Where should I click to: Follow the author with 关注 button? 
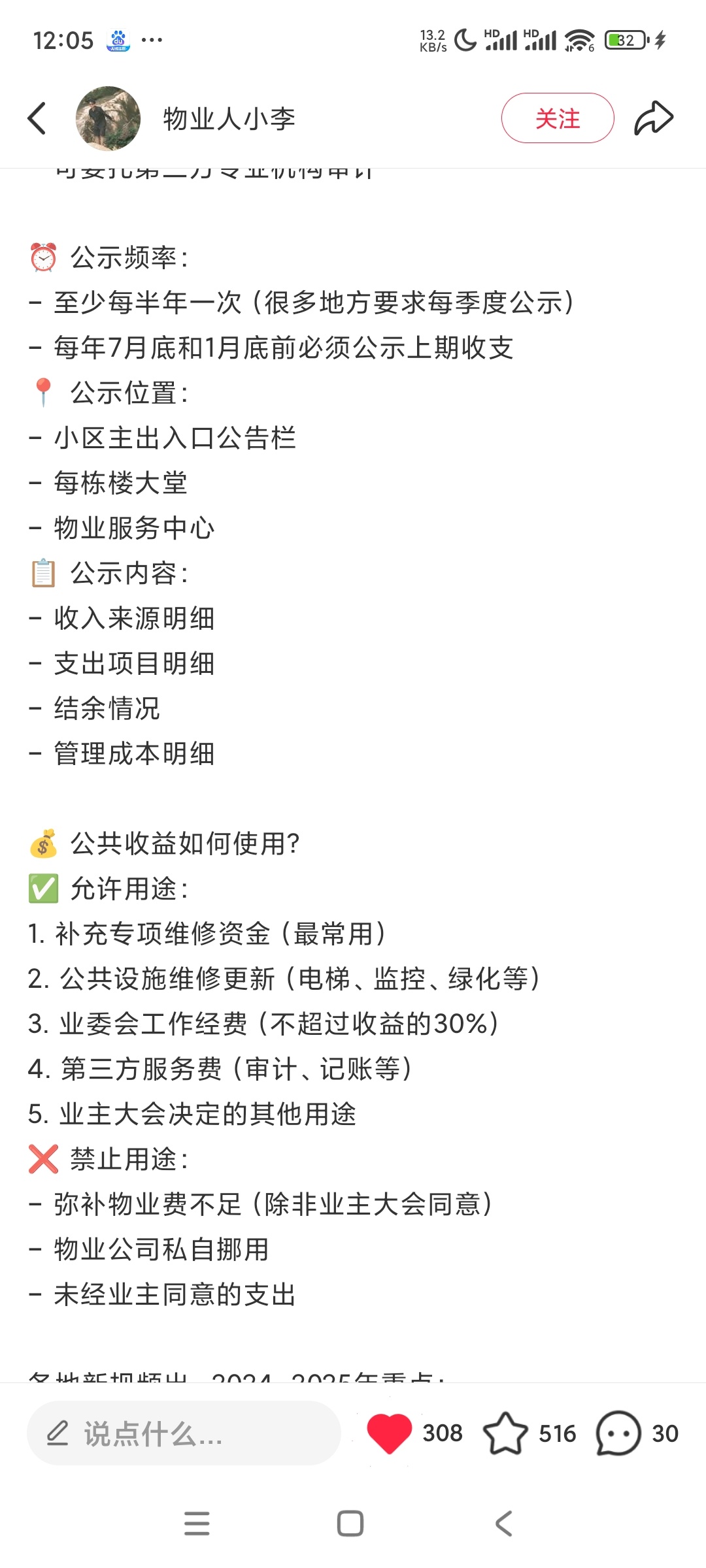(x=557, y=118)
